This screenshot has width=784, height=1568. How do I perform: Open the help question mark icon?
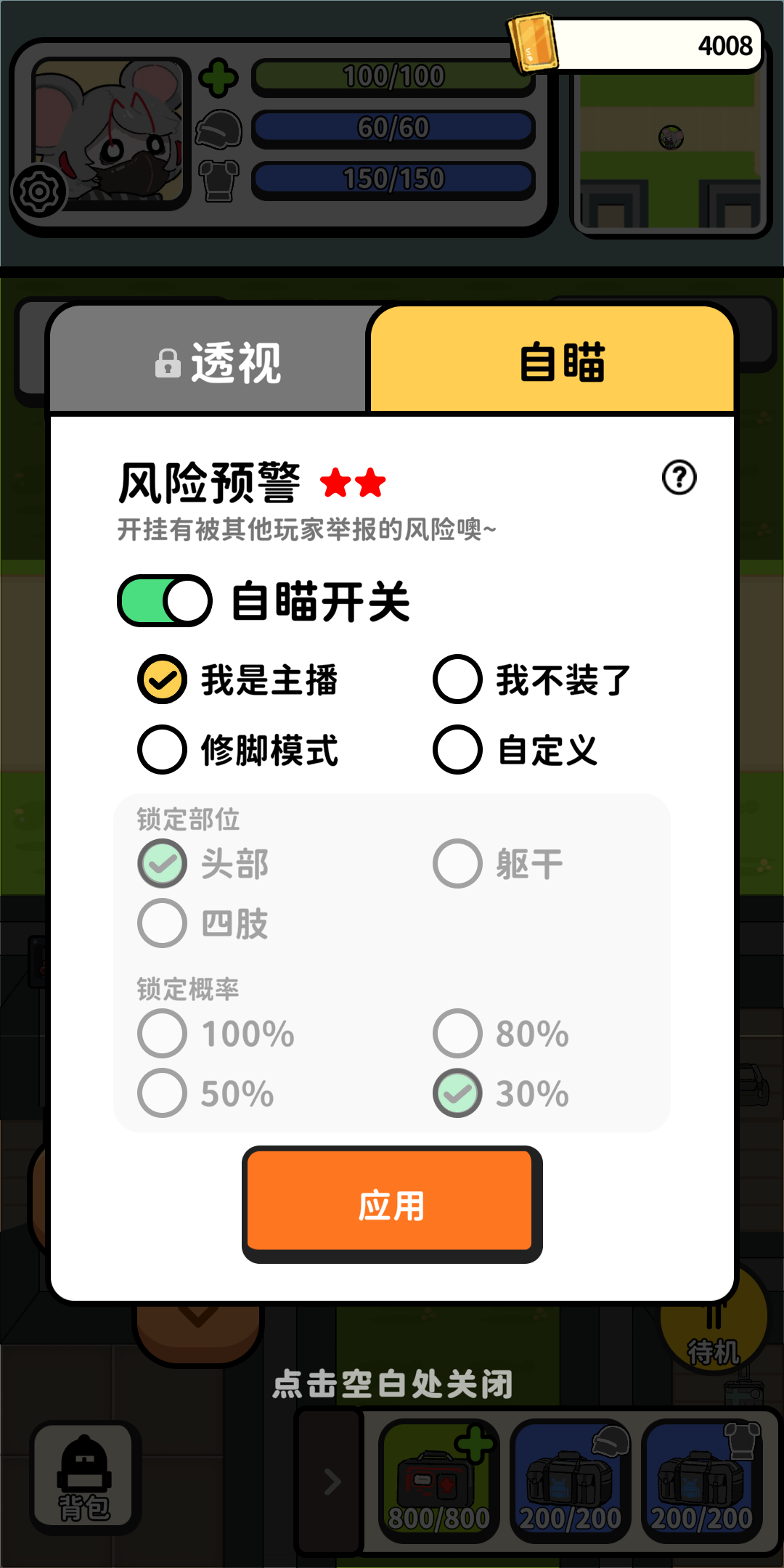pos(679,478)
